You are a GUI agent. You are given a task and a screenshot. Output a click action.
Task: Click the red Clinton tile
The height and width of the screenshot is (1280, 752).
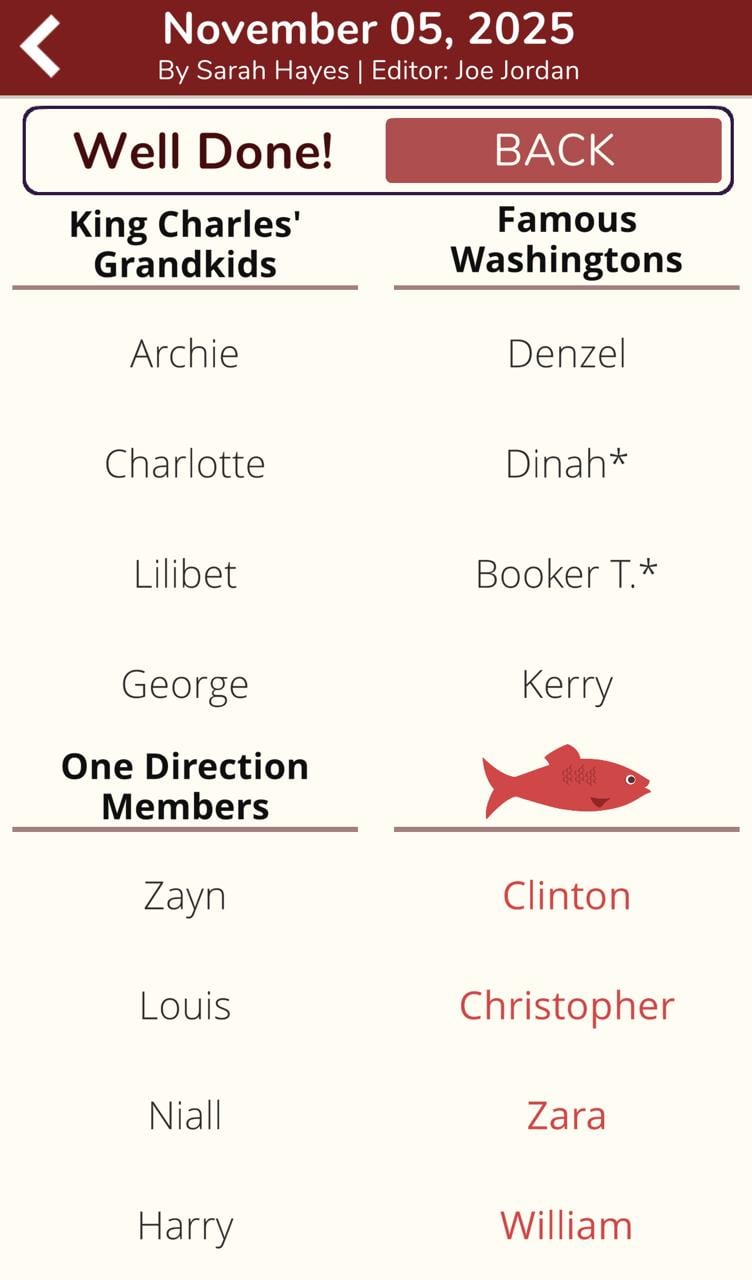(x=567, y=895)
